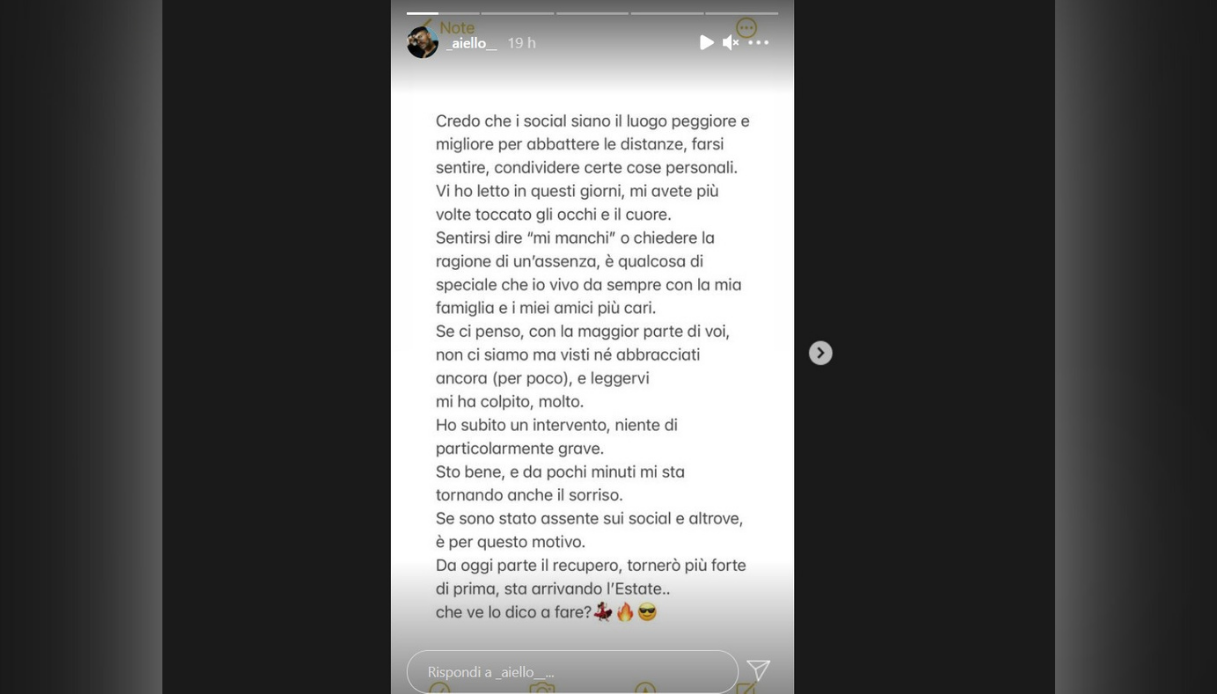1217x694 pixels.
Task: Go to the next story
Action: (x=820, y=353)
